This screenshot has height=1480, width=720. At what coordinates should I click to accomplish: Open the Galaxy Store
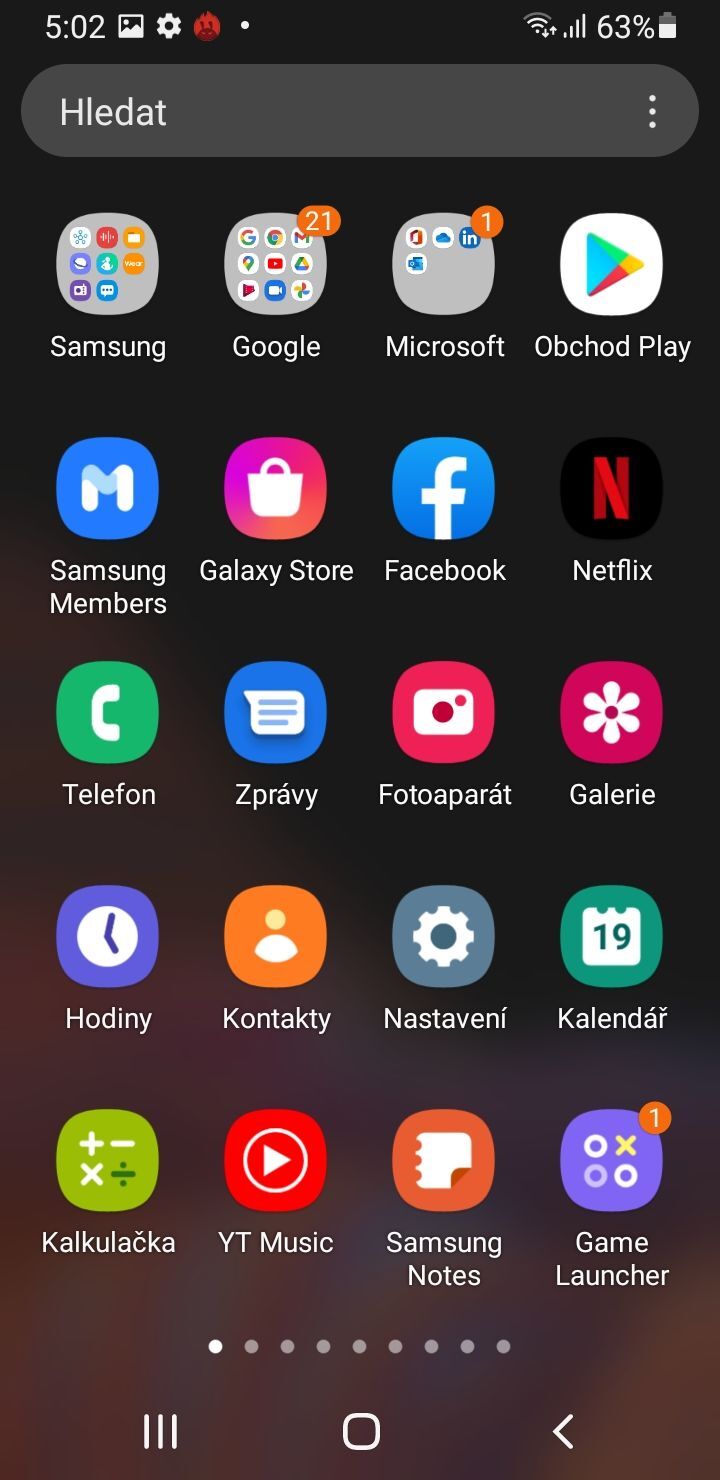(x=276, y=488)
